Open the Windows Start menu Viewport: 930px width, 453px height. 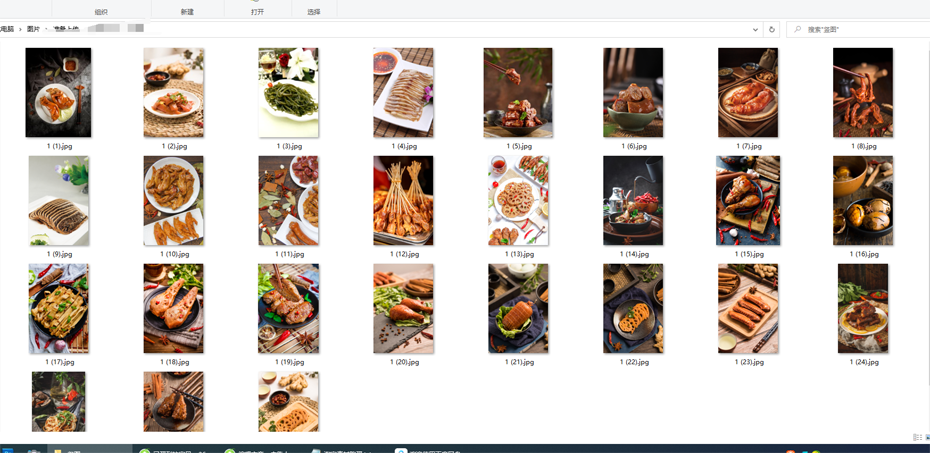[x=8, y=450]
